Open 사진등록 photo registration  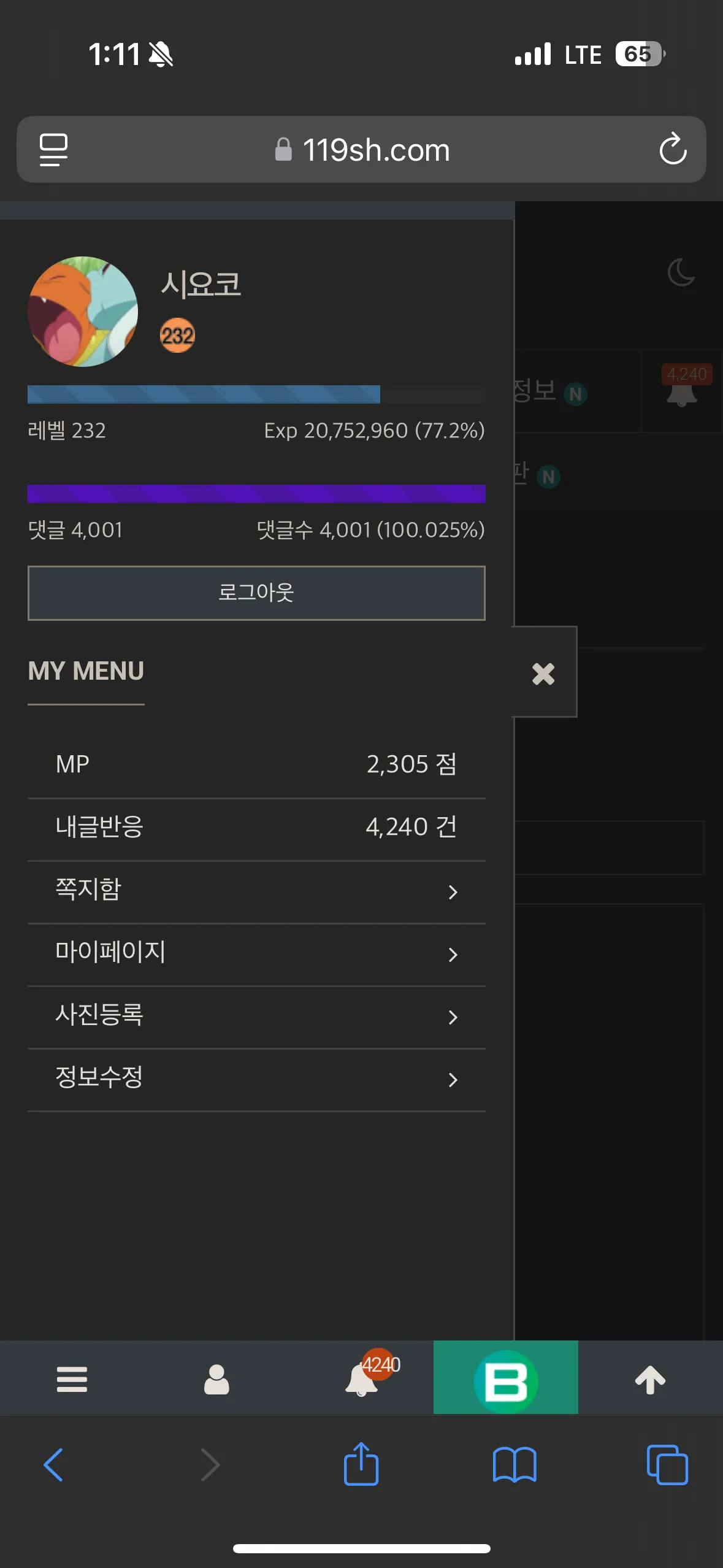click(256, 1015)
